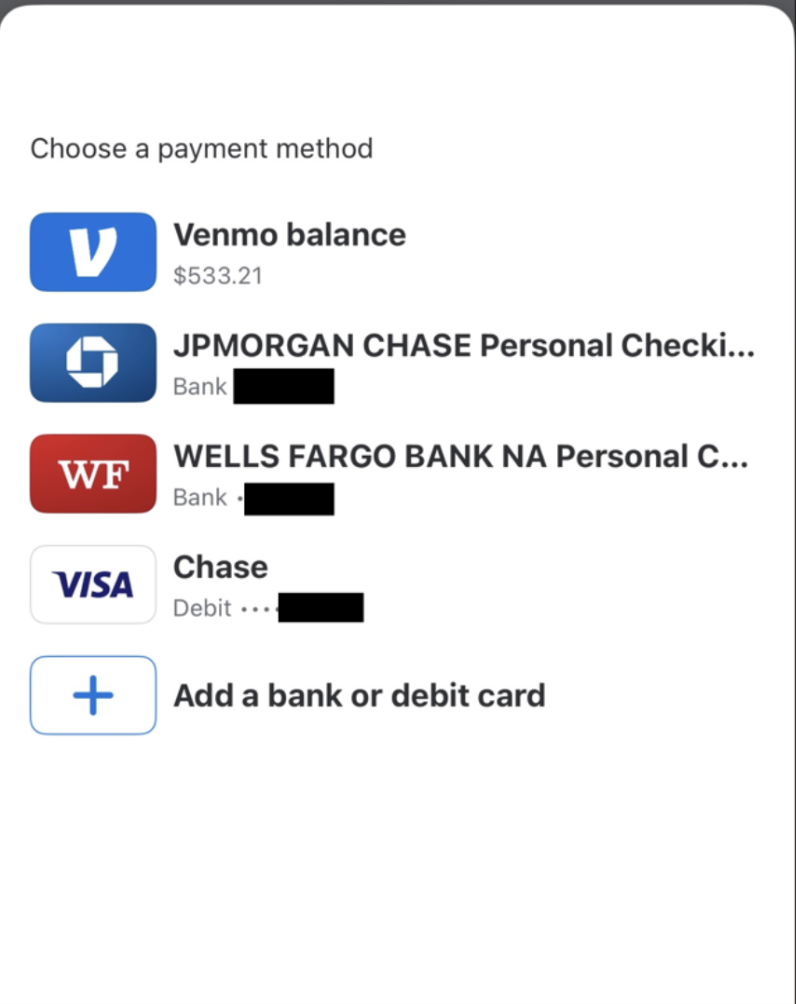Select the Chase Visa debit card
This screenshot has width=796, height=1004.
click(220, 584)
